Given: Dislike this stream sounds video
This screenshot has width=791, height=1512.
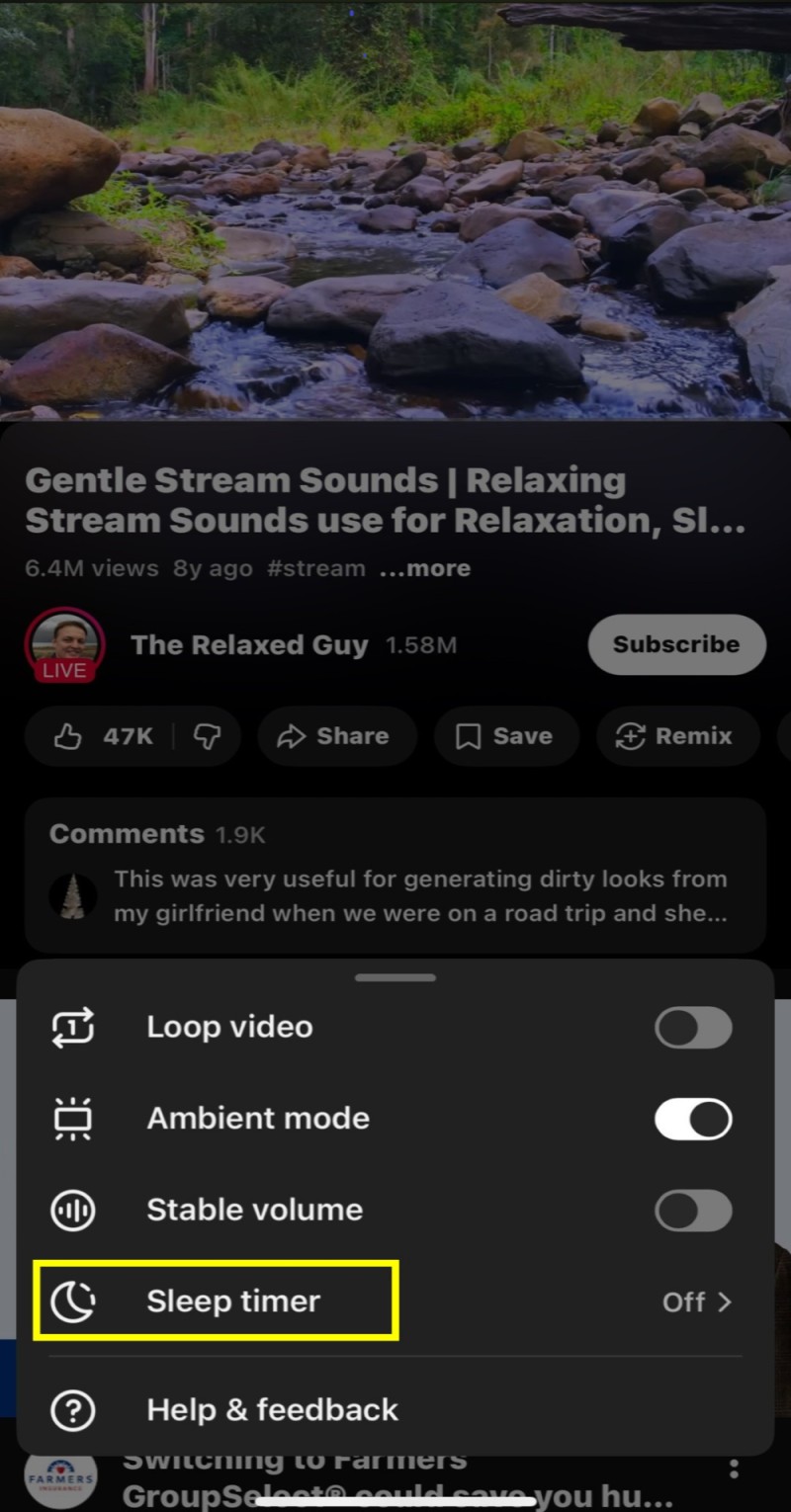Looking at the screenshot, I should pyautogui.click(x=207, y=736).
